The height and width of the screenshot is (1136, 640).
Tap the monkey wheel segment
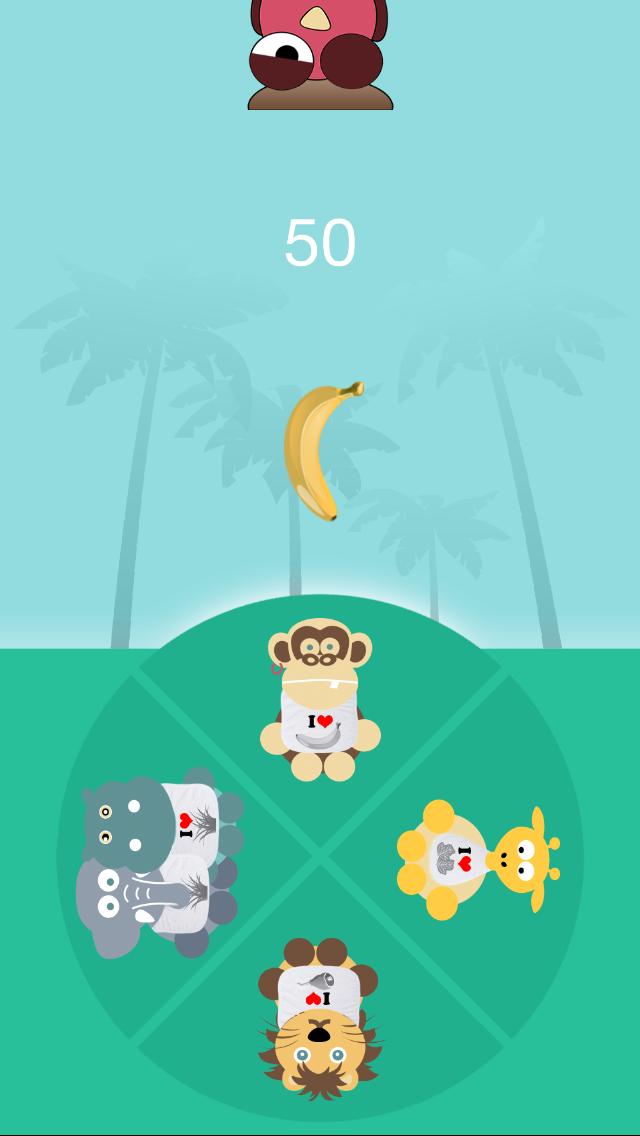320,700
